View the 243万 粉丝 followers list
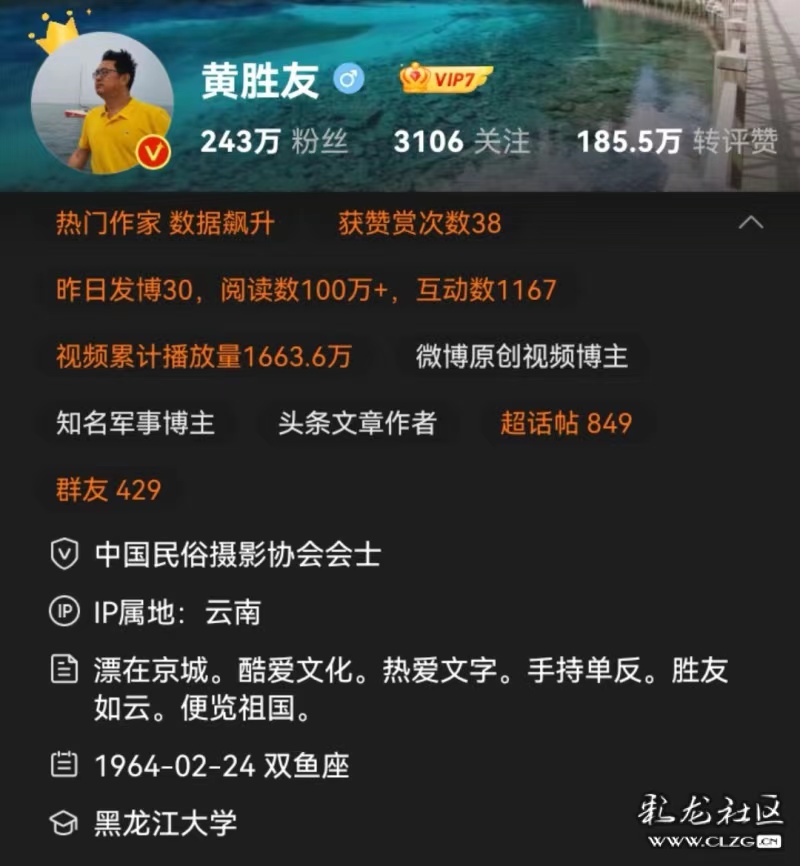The image size is (800, 866). point(274,142)
